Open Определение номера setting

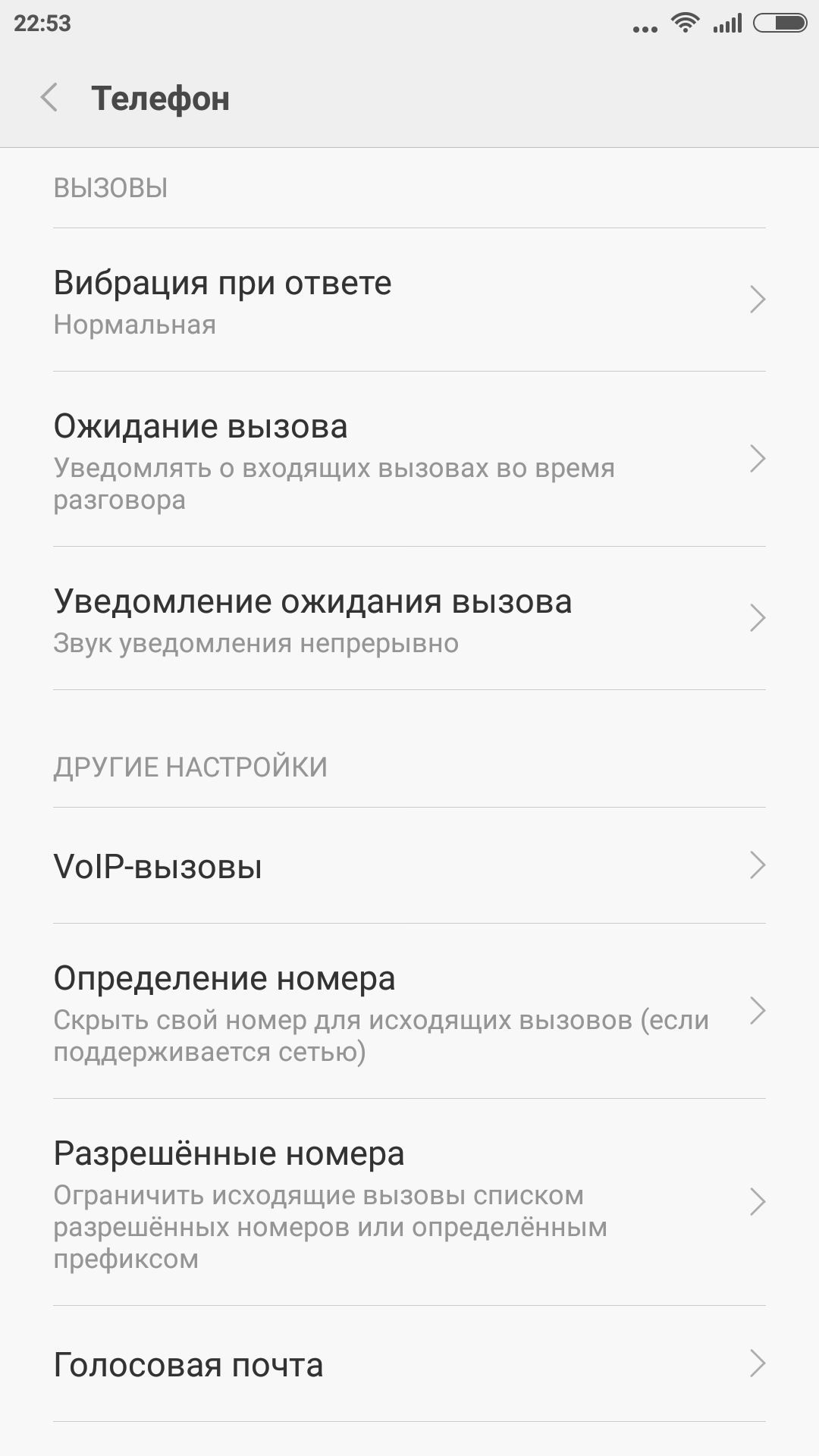(x=409, y=1012)
